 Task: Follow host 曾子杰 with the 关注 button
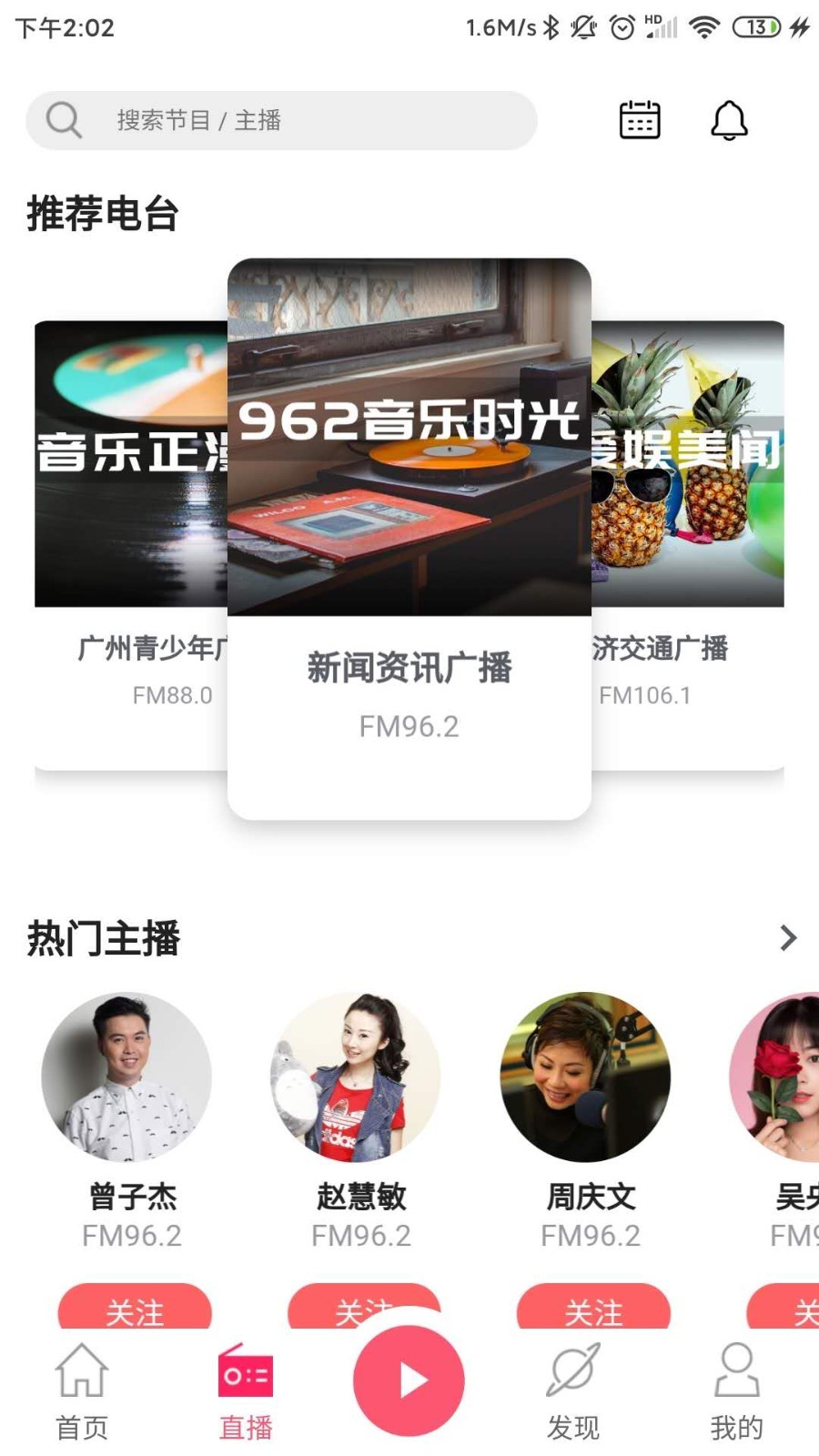coord(135,1309)
